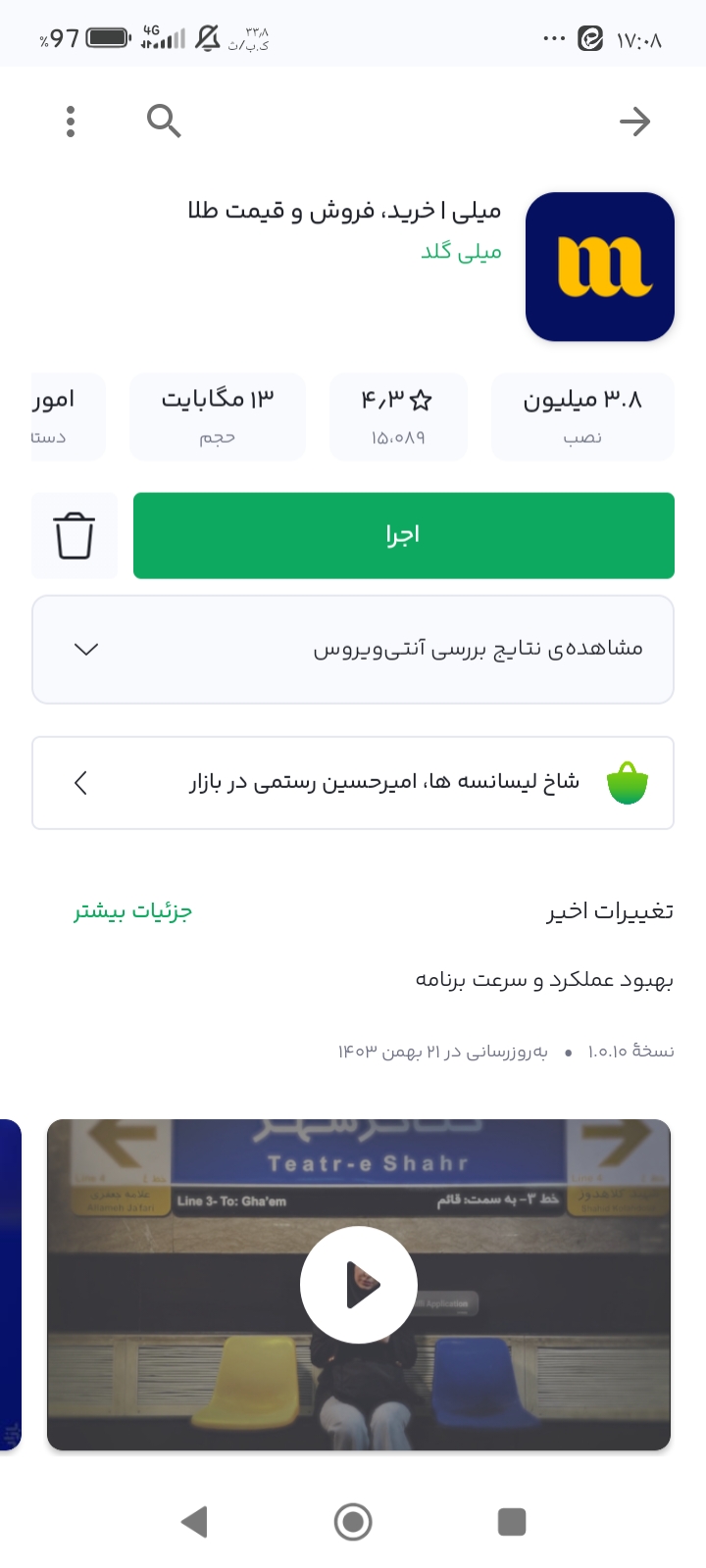This screenshot has height=1568, width=706.
Task: Expand antivirus check results section
Action: 353,649
